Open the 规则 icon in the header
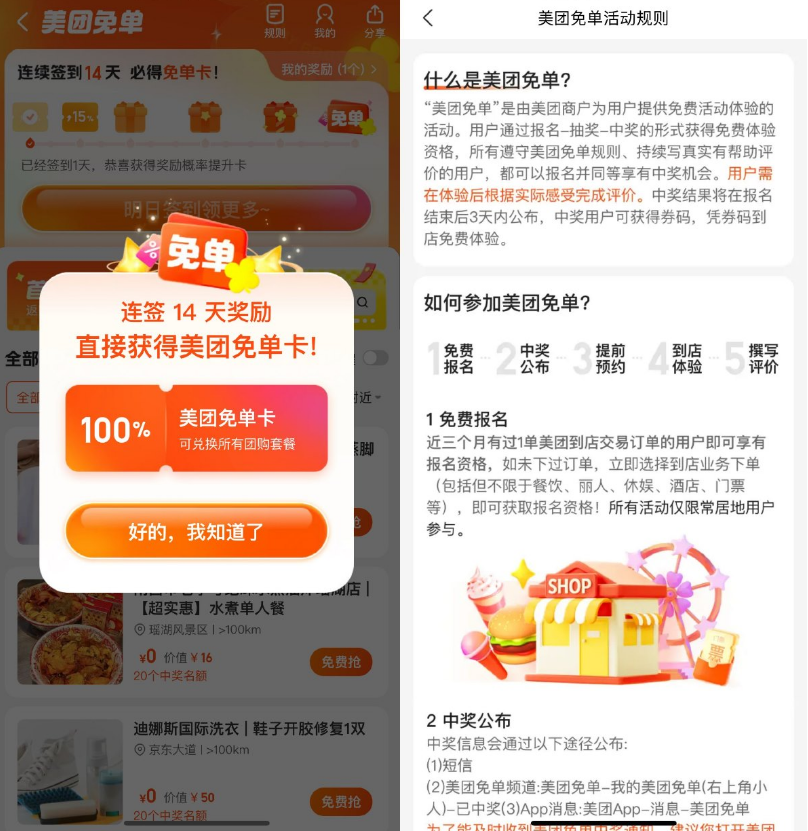The width and height of the screenshot is (808, 831). pos(275,21)
